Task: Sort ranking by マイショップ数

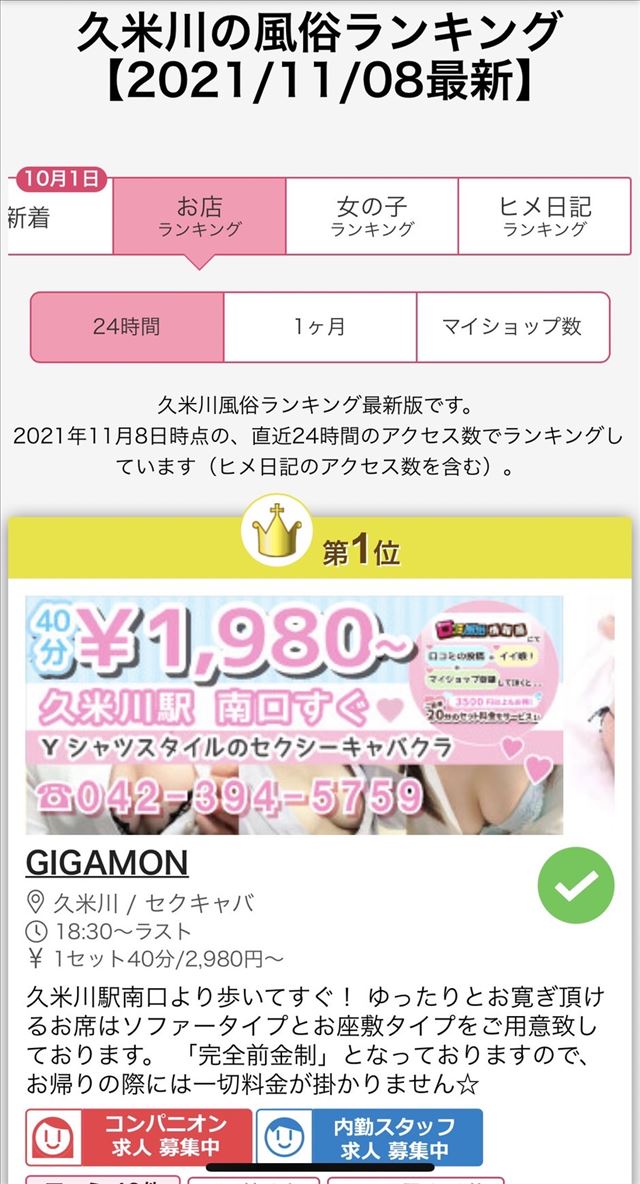Action: [512, 327]
